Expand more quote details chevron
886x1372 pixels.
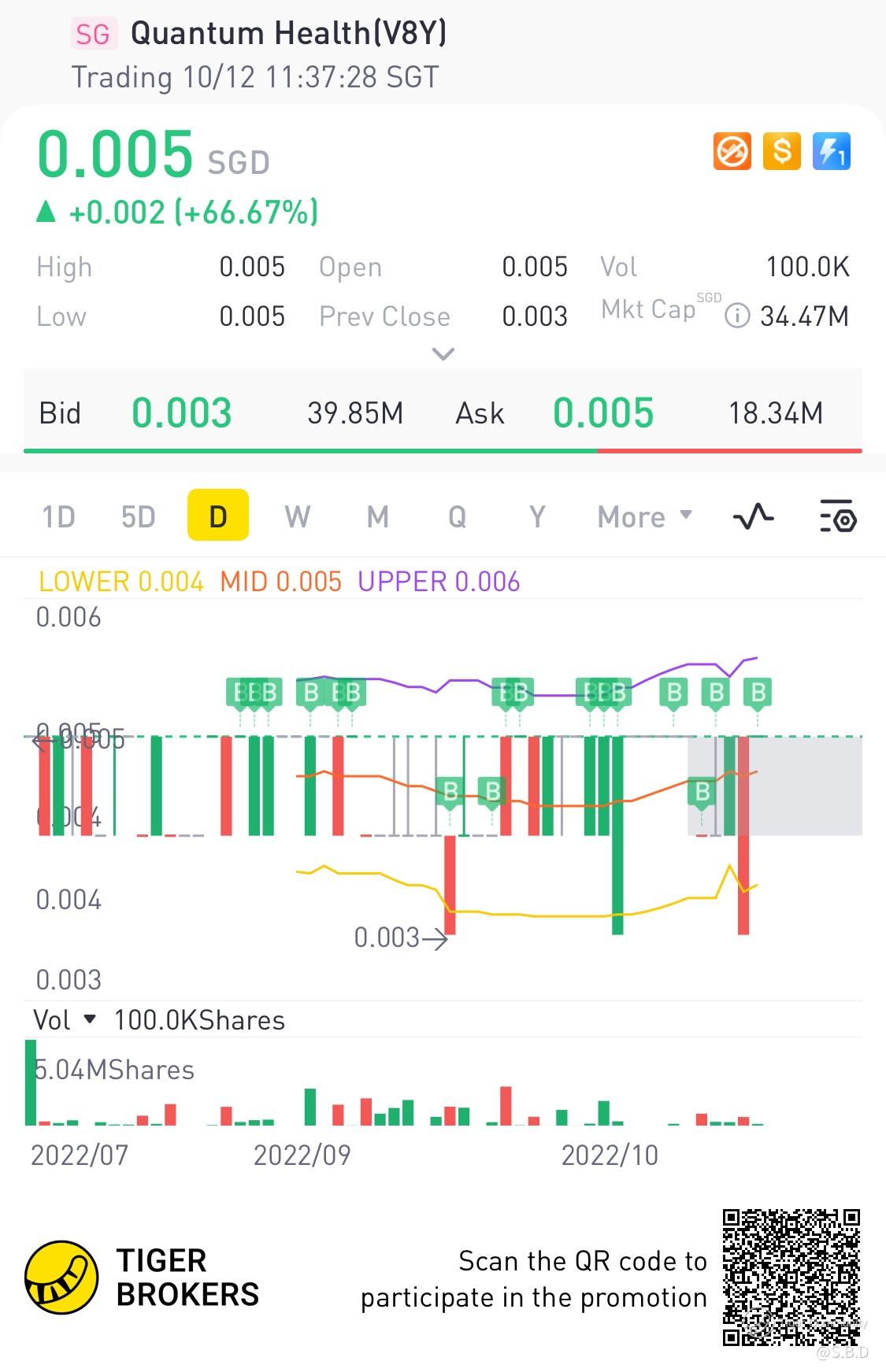pyautogui.click(x=443, y=354)
